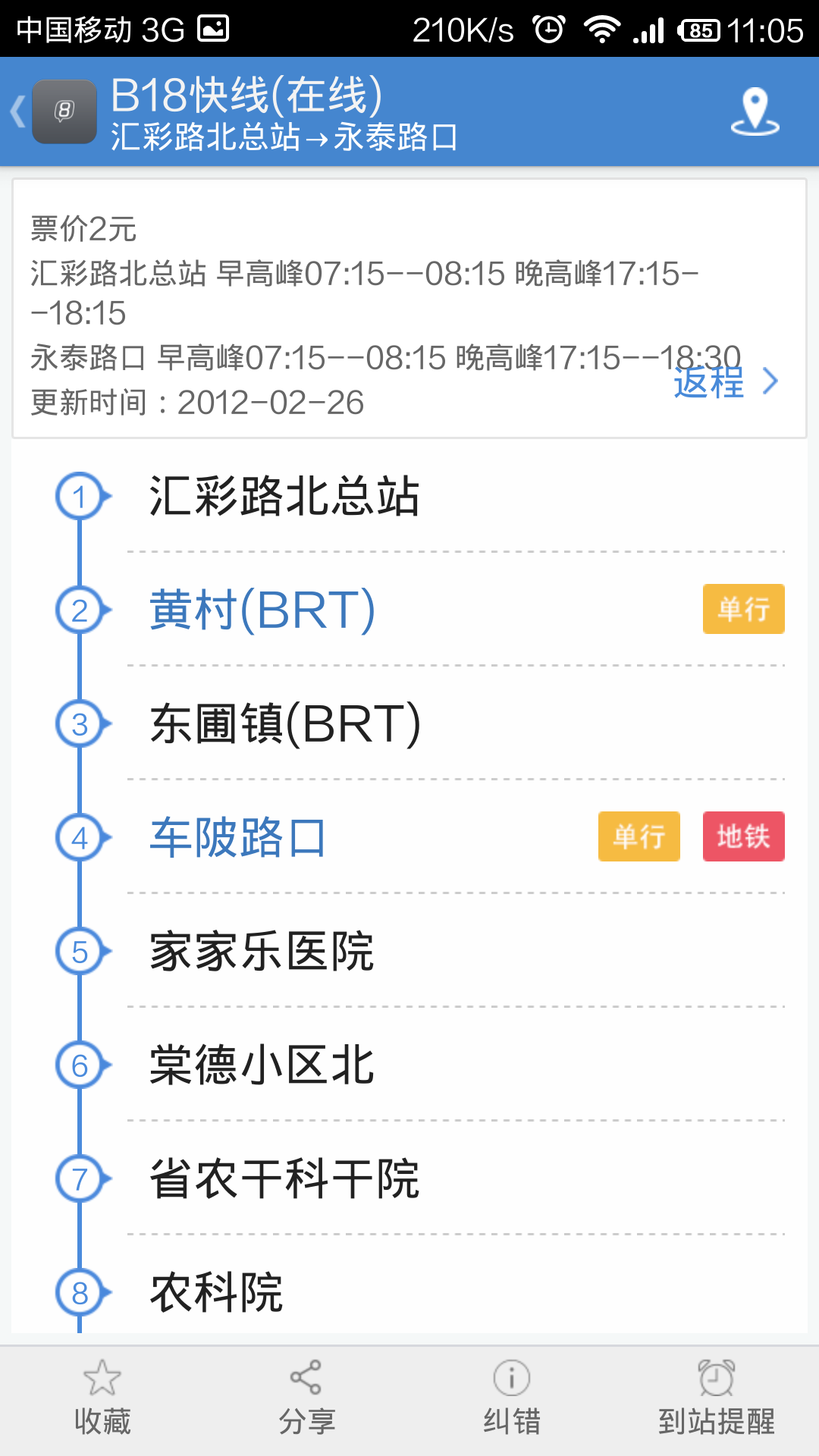Report an error with 纠错

click(512, 1400)
